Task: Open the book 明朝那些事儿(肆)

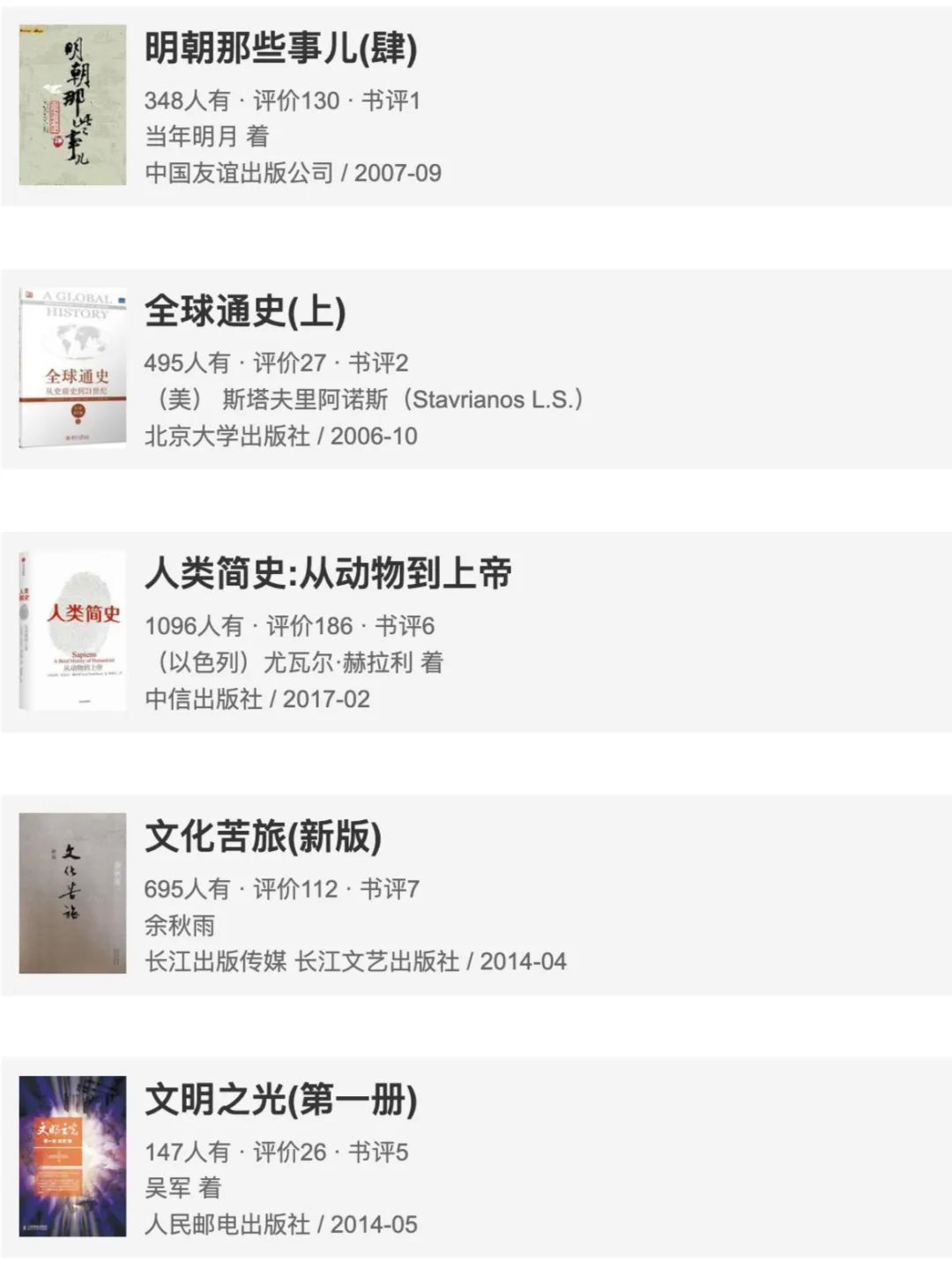Action: (280, 48)
